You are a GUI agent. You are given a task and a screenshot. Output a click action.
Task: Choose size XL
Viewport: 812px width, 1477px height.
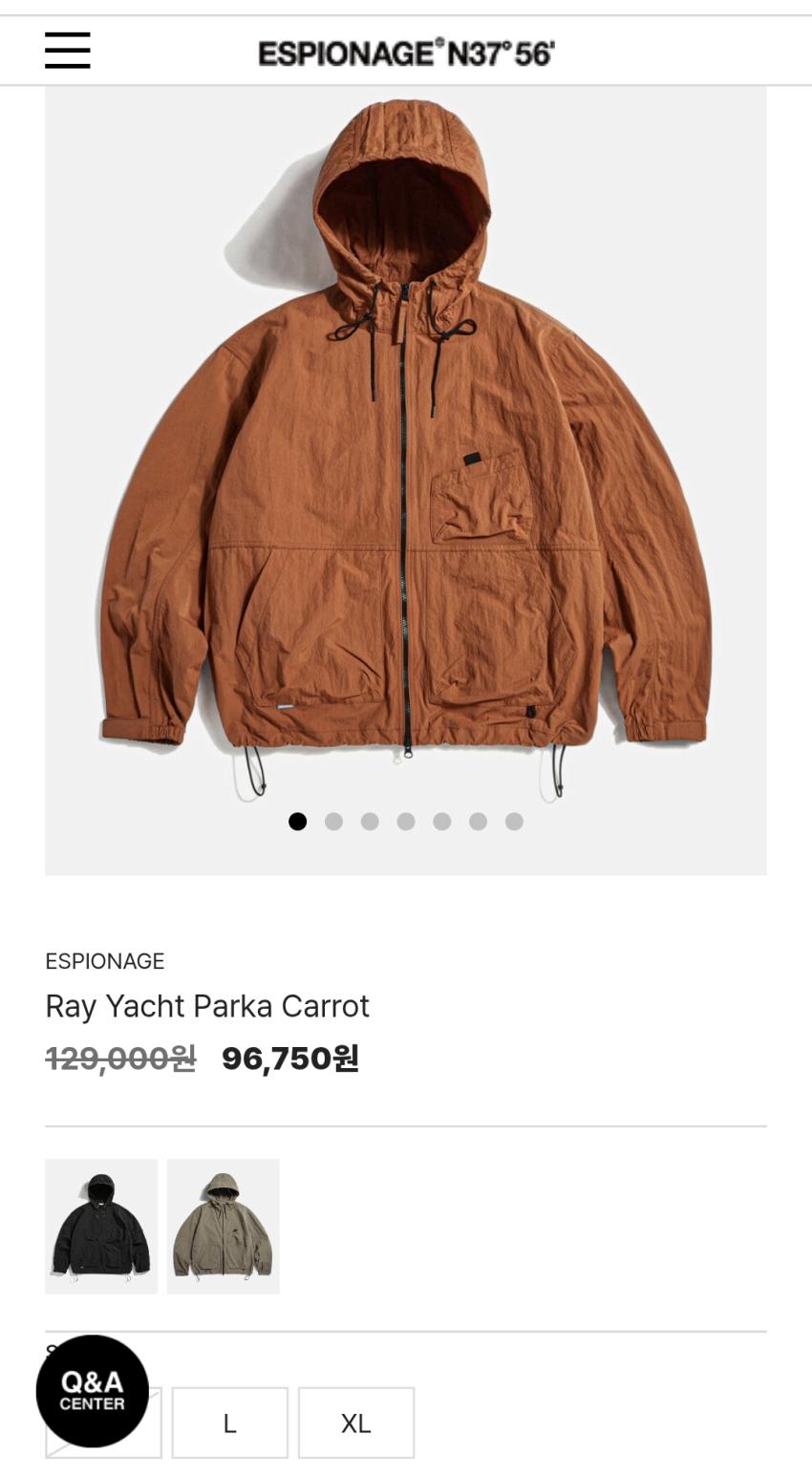pos(355,1423)
